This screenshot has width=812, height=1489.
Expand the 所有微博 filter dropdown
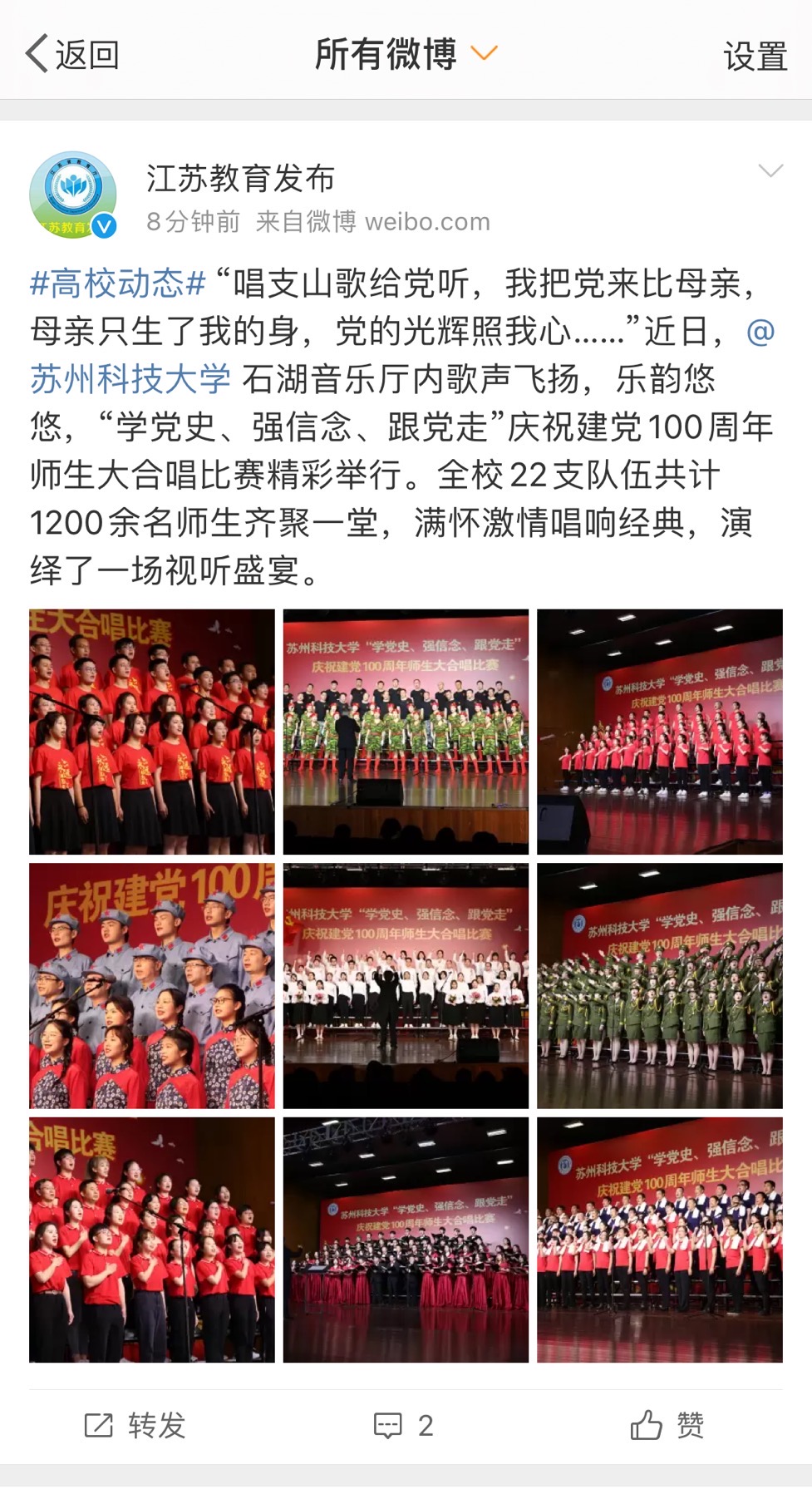405,55
